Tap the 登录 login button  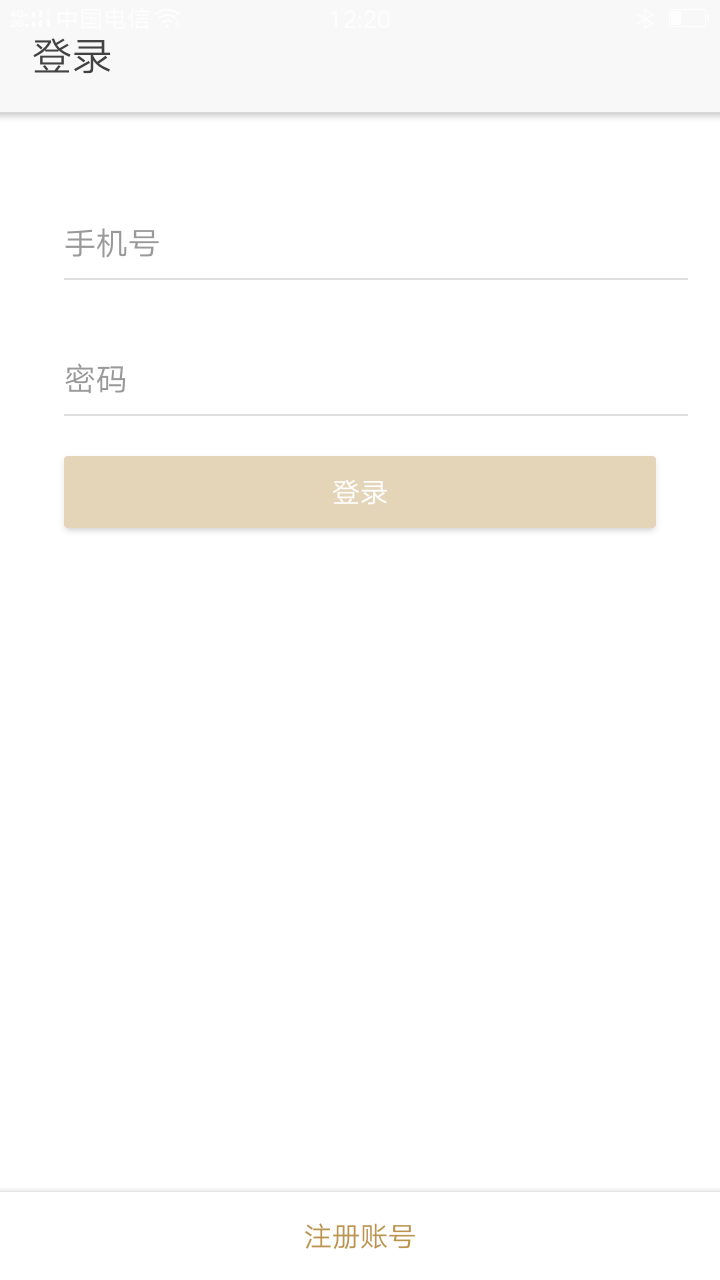(x=360, y=492)
